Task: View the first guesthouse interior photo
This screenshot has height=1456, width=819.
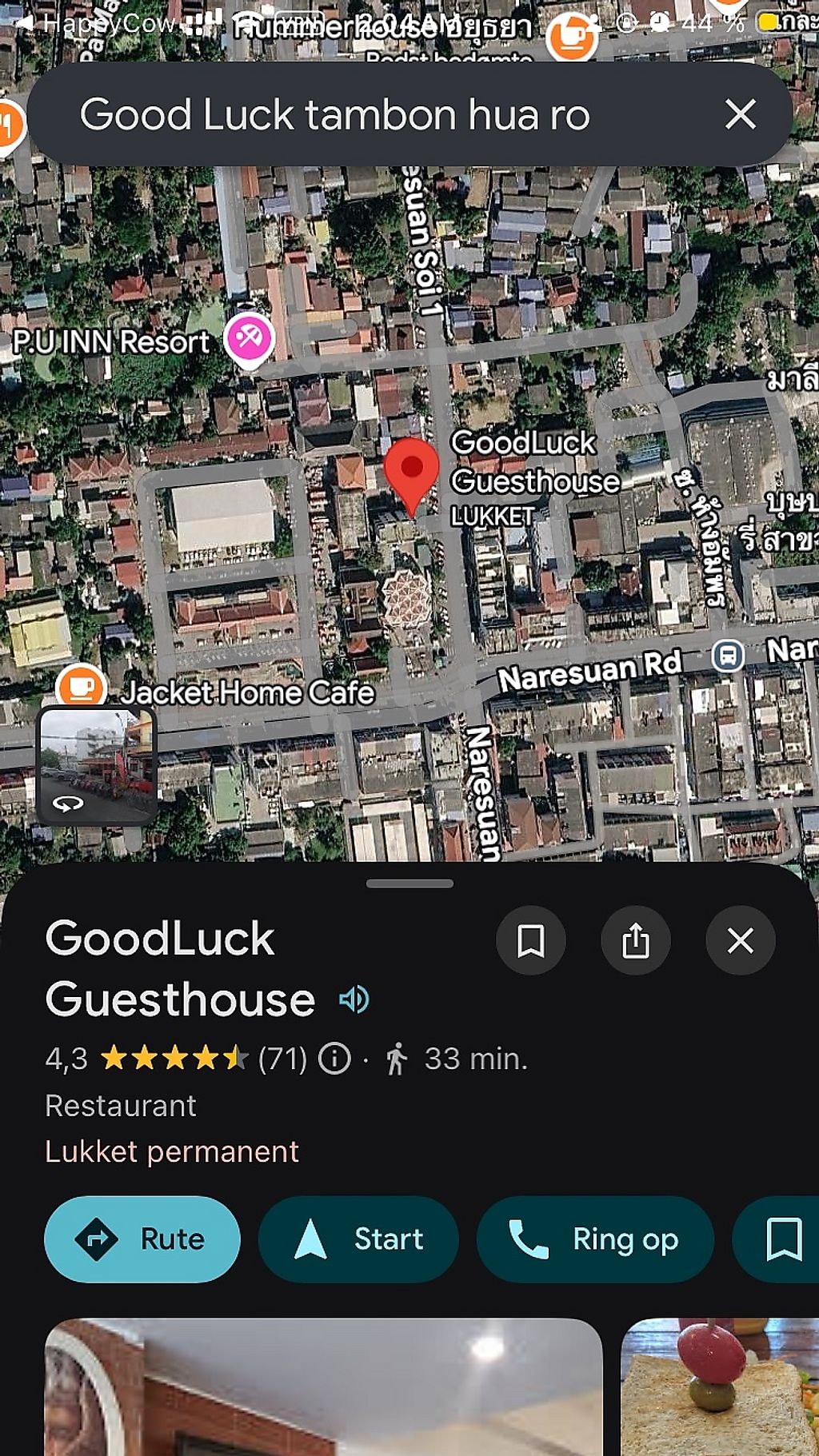Action: coord(323,1386)
